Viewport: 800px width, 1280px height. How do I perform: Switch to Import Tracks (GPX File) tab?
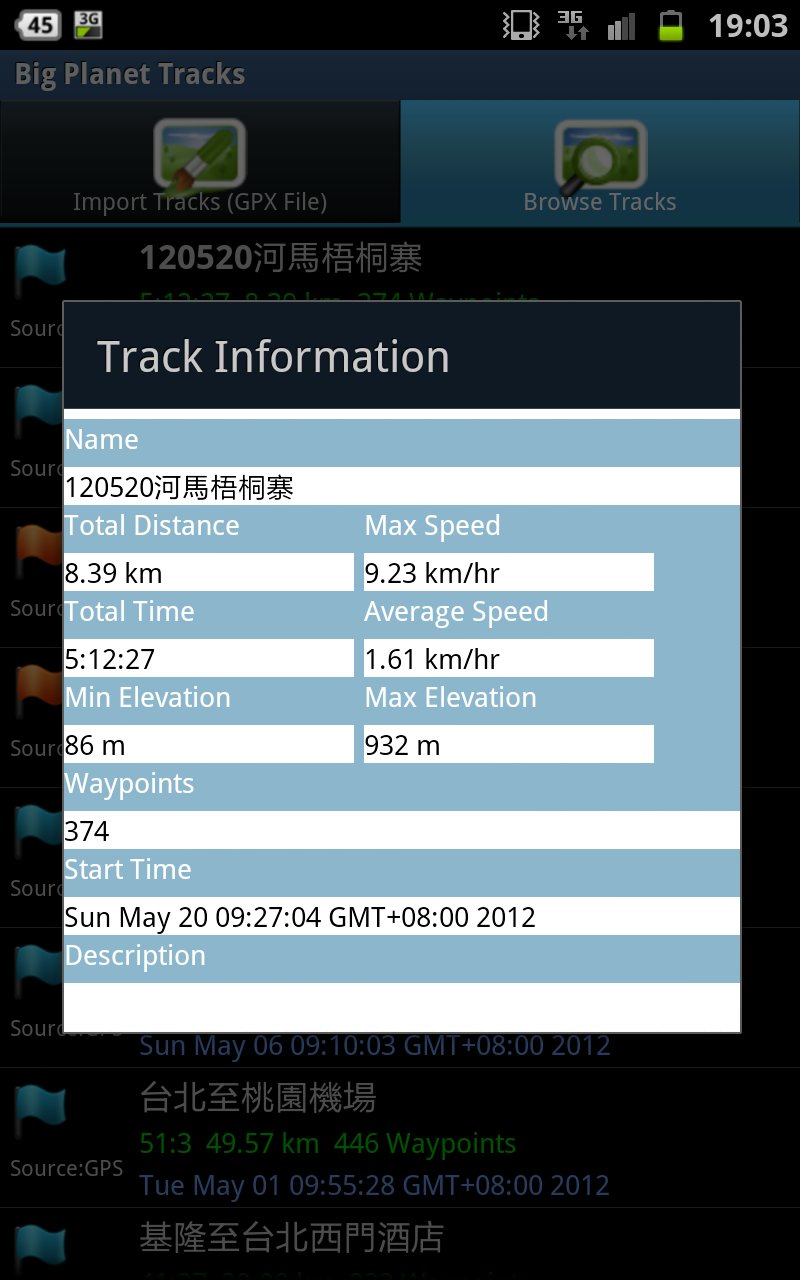tap(200, 162)
